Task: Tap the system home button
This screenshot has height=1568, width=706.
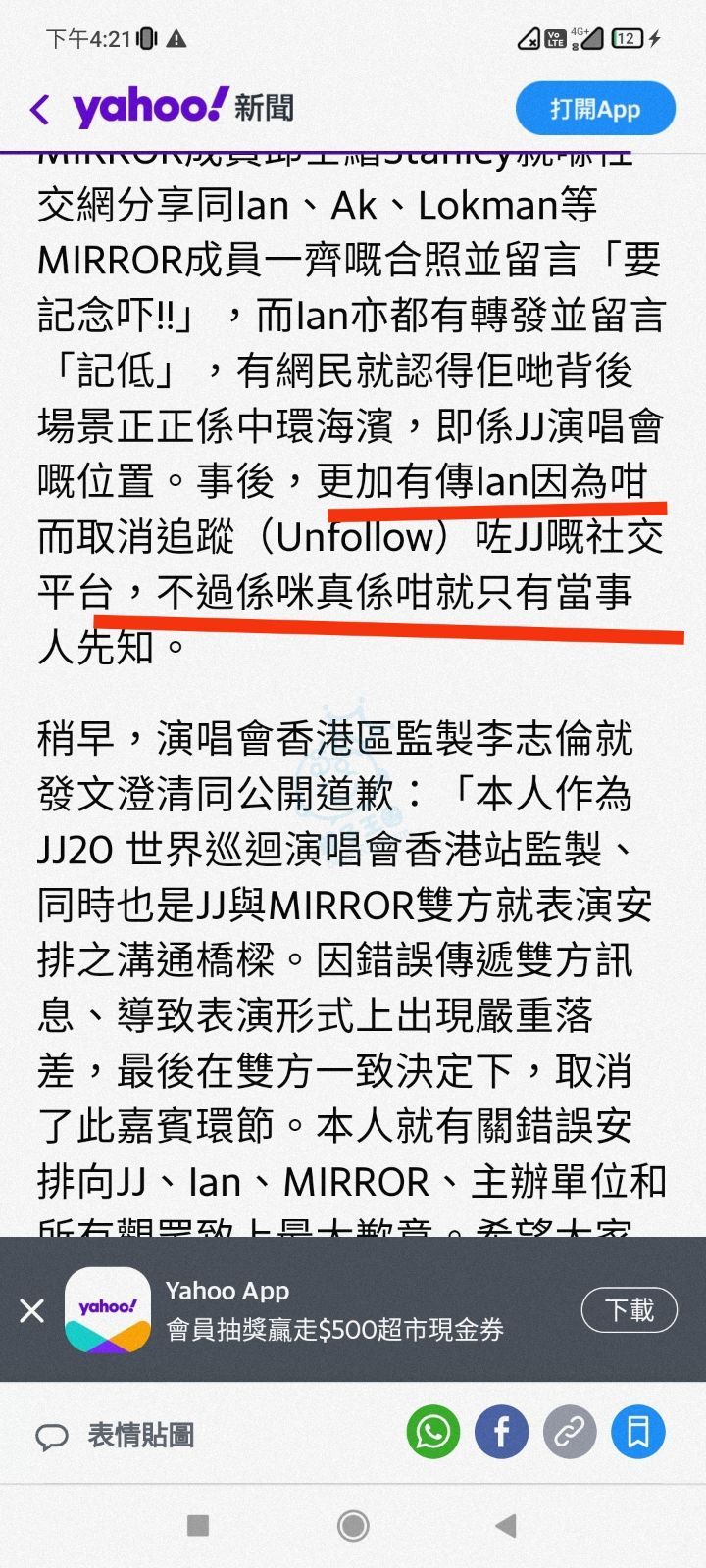Action: tap(353, 1525)
